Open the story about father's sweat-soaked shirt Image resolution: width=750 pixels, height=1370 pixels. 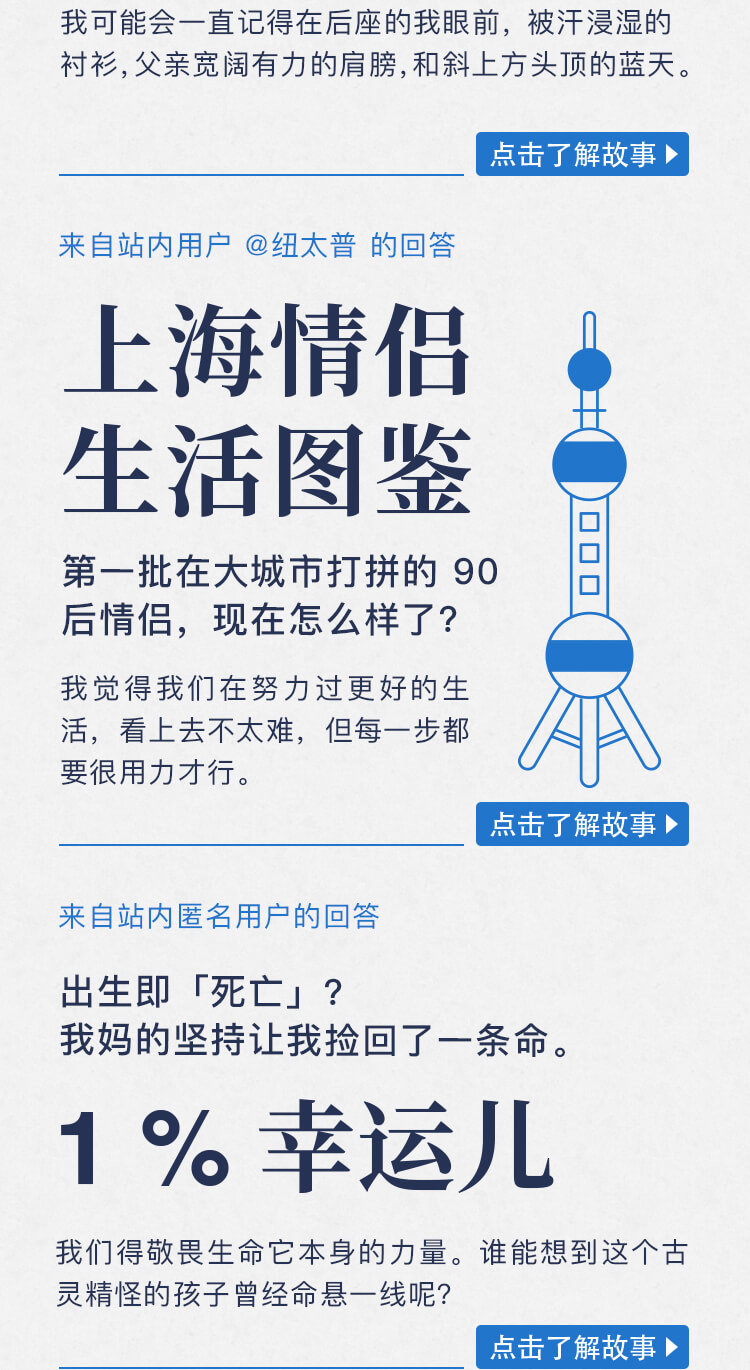pos(582,154)
